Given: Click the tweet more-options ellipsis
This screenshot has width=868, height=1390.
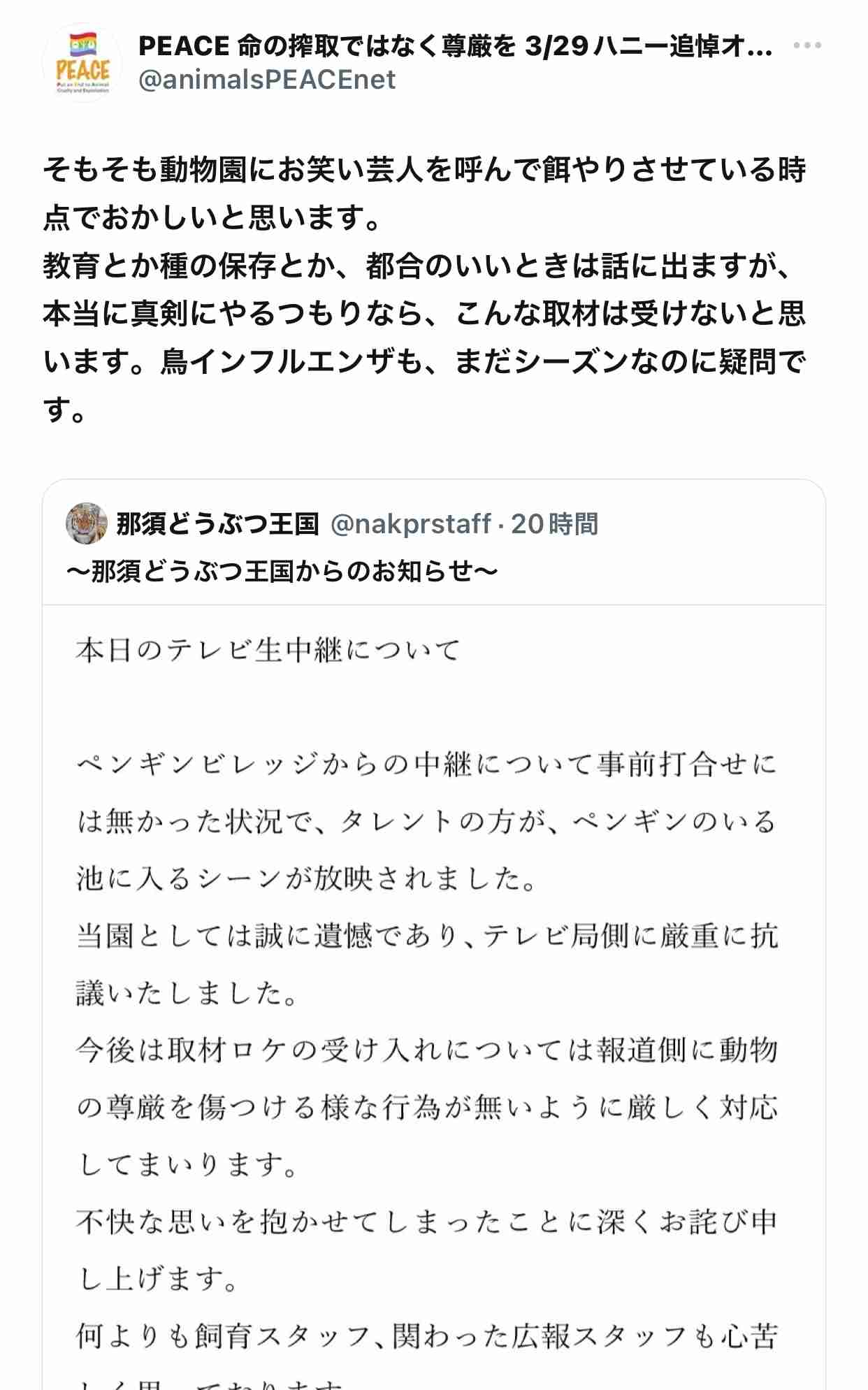Looking at the screenshot, I should pos(809,43).
